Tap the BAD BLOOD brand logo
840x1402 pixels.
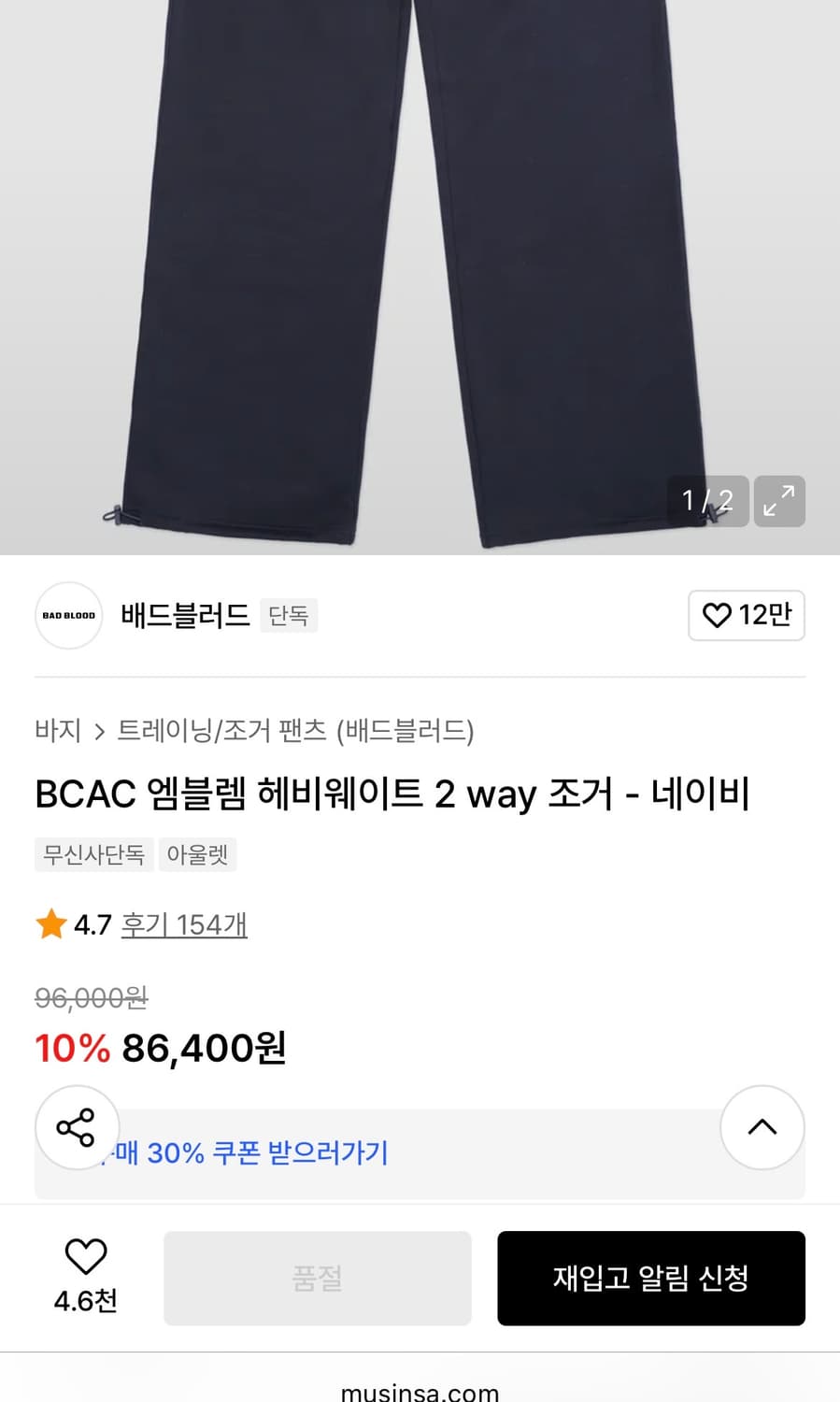(67, 615)
